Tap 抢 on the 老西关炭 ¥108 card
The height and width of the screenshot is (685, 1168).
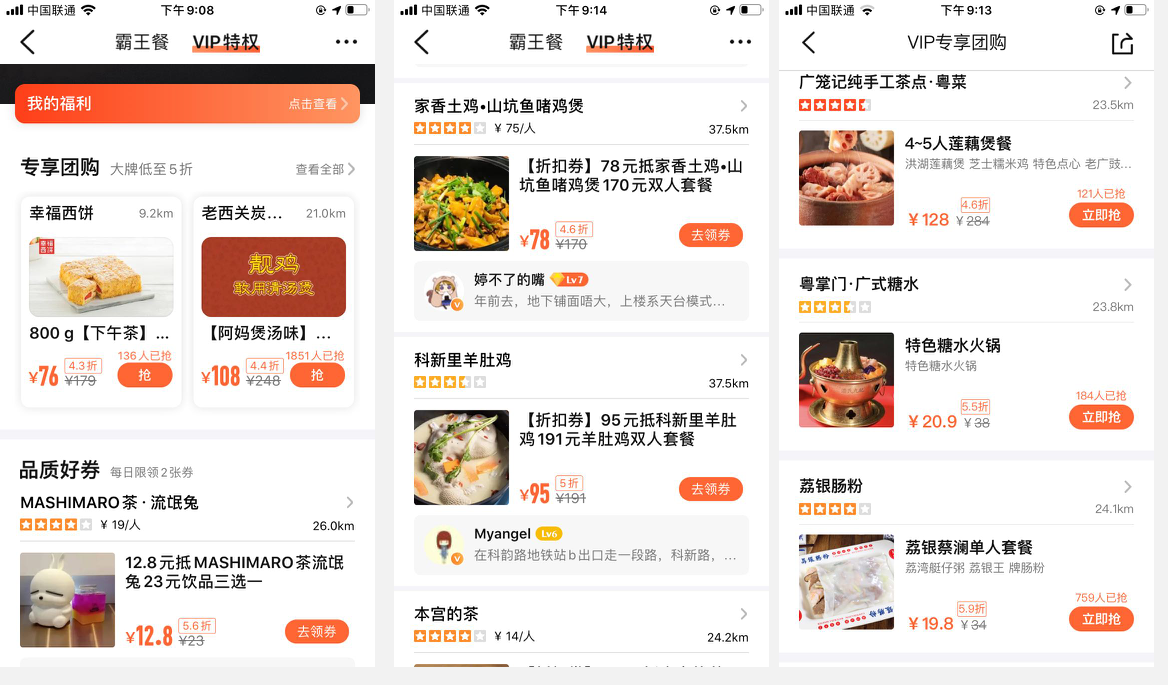click(317, 375)
